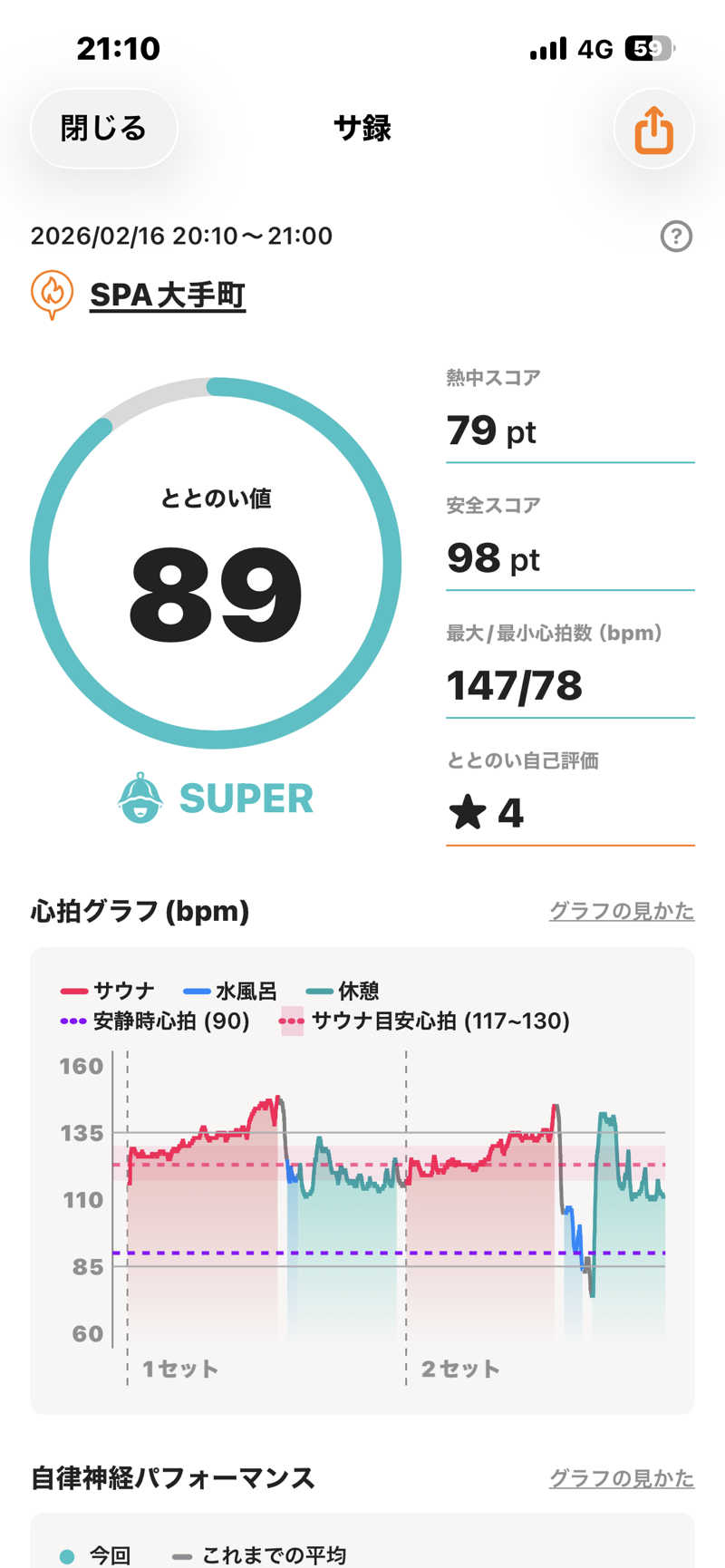Tap the orange share icon
Viewport: 725px width, 1568px height.
coord(652,129)
